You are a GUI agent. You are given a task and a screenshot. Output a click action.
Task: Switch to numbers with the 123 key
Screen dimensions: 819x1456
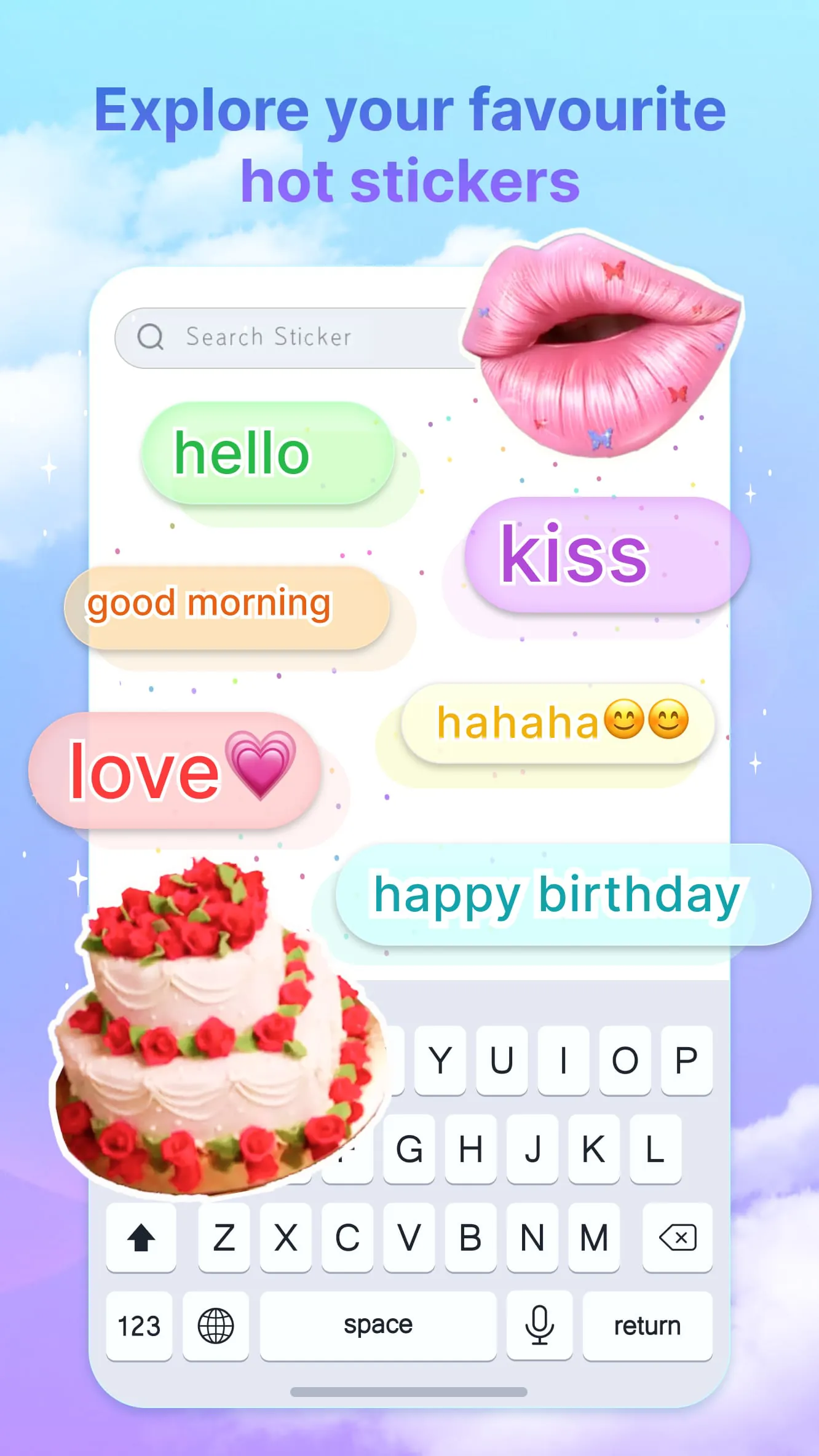coord(139,1325)
